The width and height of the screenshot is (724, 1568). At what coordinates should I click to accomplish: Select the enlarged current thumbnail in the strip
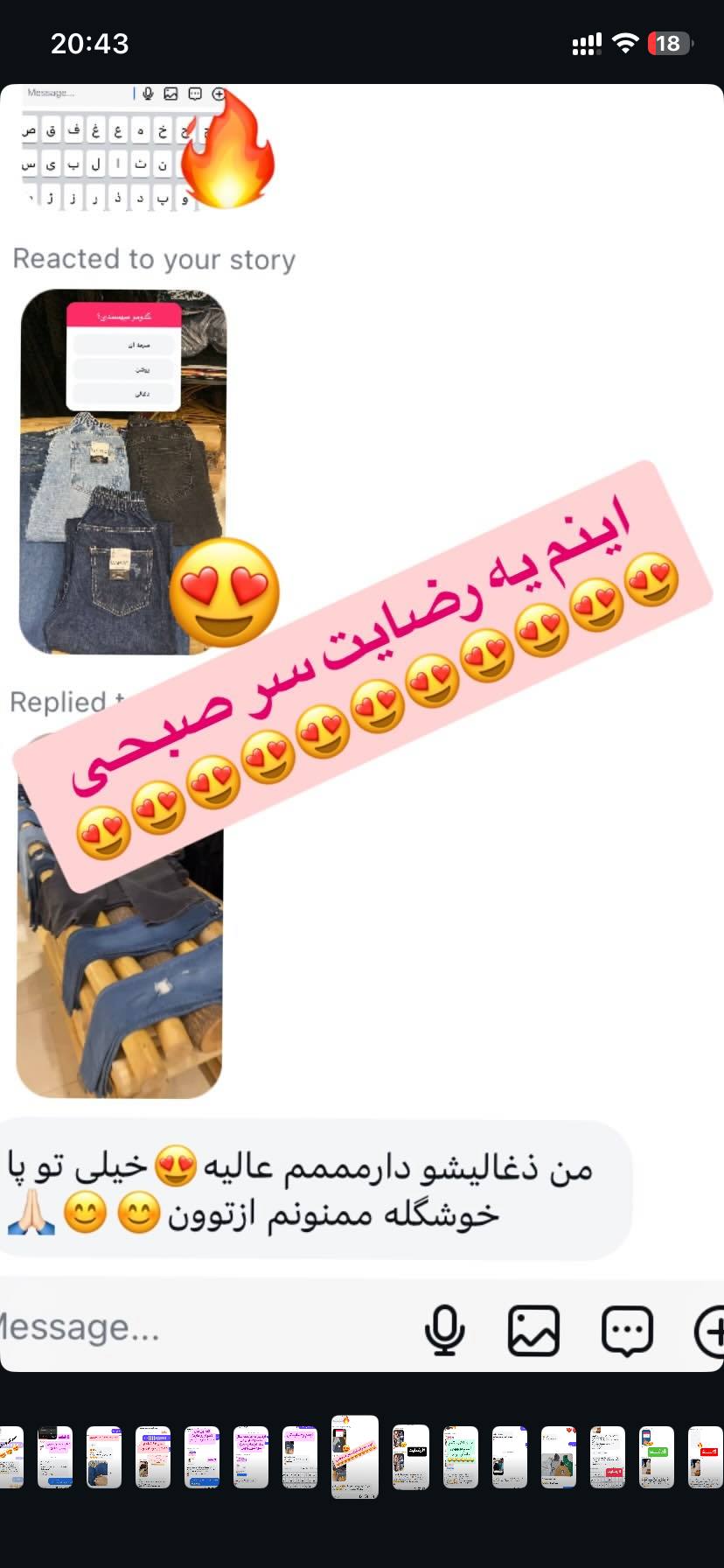click(x=354, y=1456)
